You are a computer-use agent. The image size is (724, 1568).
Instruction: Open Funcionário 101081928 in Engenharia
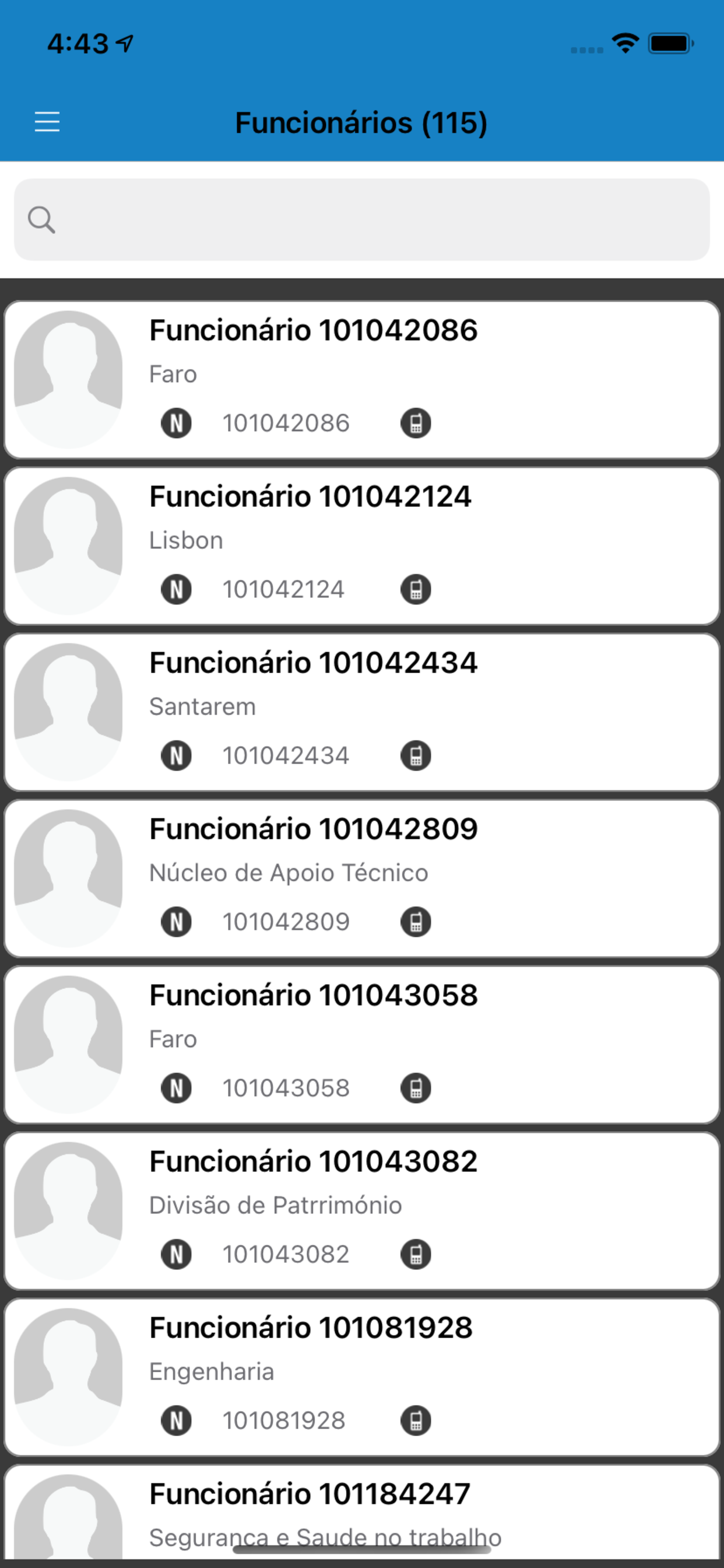point(362,1377)
